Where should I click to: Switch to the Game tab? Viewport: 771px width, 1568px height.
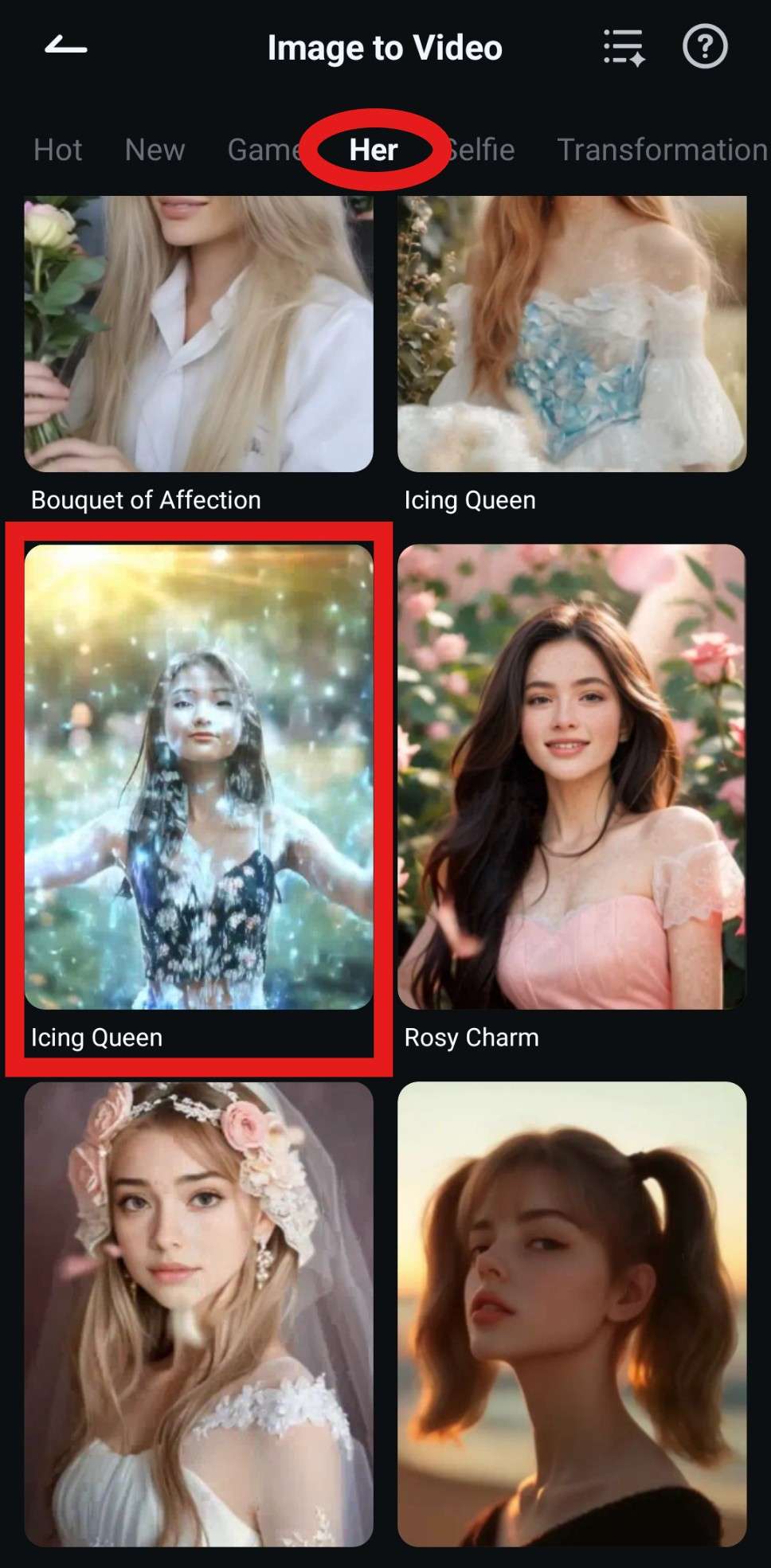click(x=263, y=150)
